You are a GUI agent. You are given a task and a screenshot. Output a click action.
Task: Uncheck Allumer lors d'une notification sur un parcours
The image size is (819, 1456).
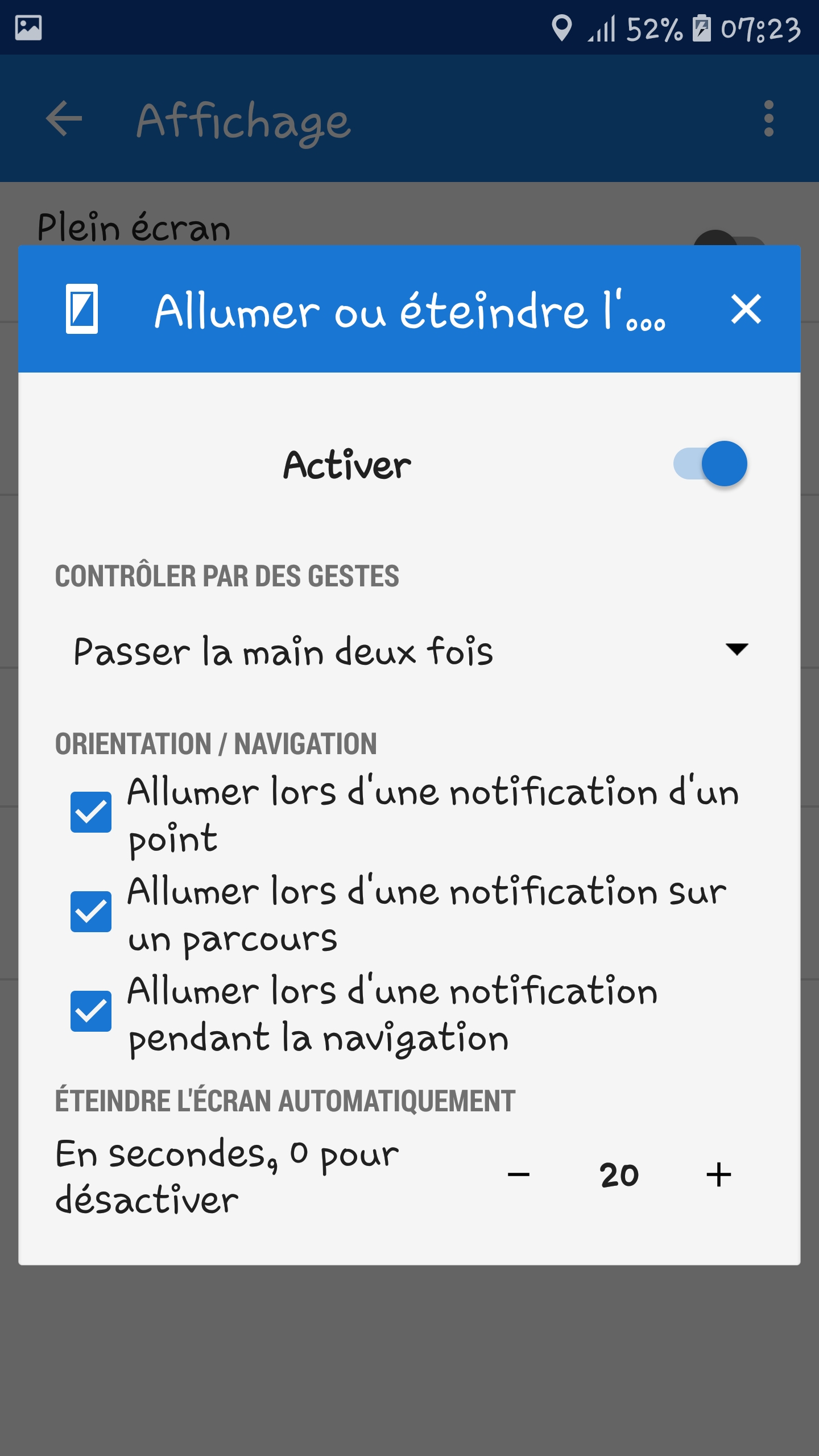click(x=91, y=912)
